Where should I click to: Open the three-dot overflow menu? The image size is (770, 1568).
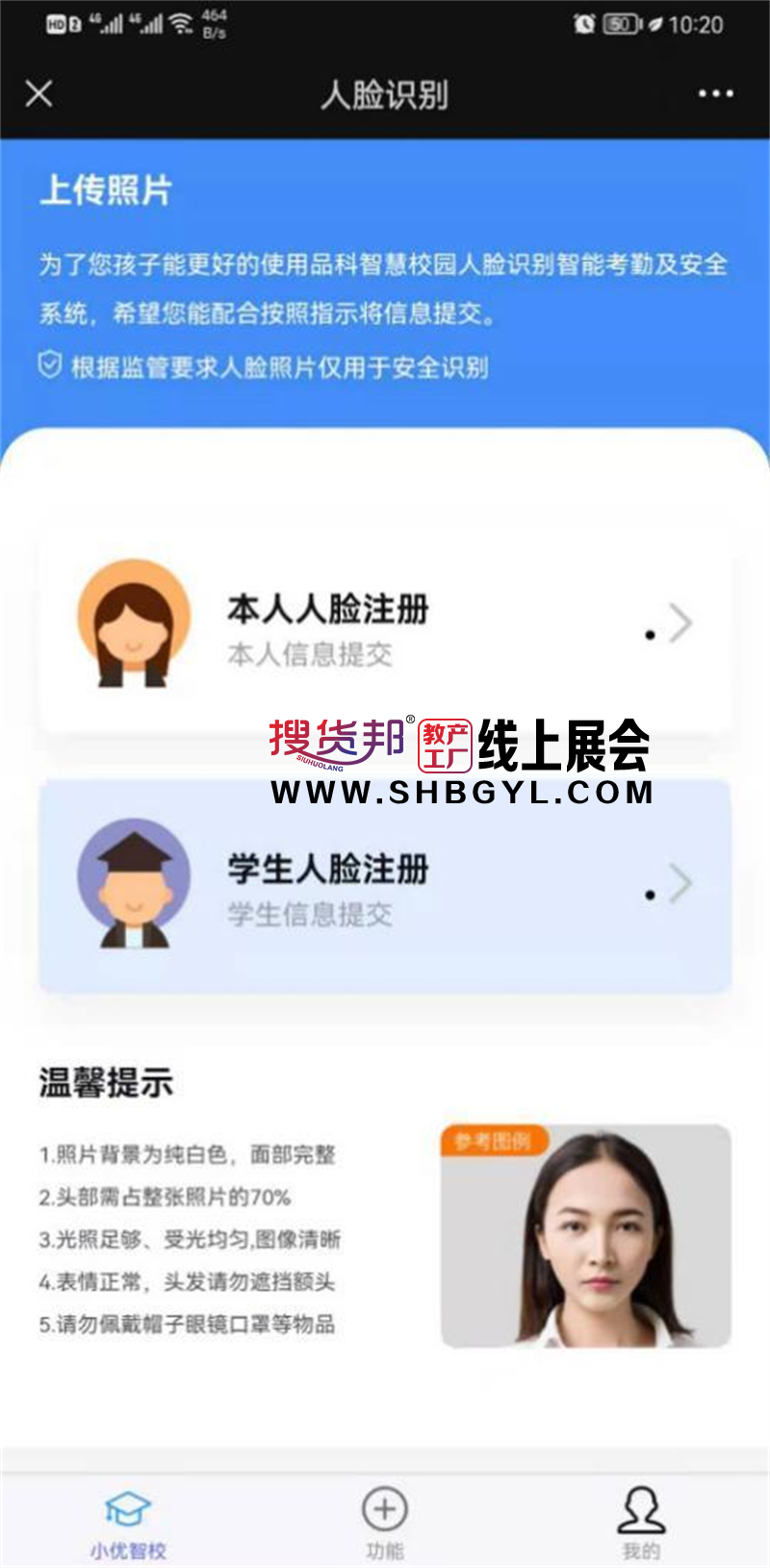tap(715, 93)
